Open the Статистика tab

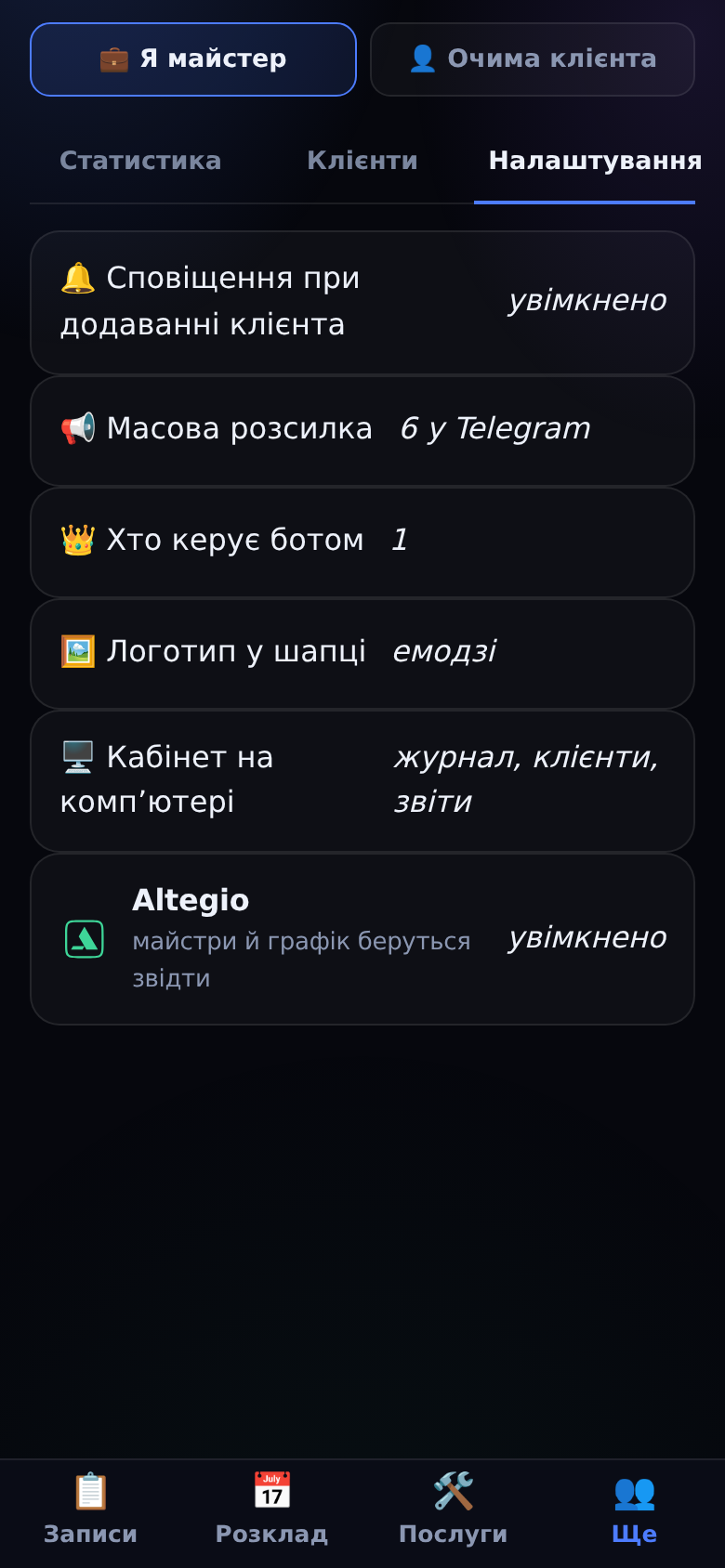140,162
